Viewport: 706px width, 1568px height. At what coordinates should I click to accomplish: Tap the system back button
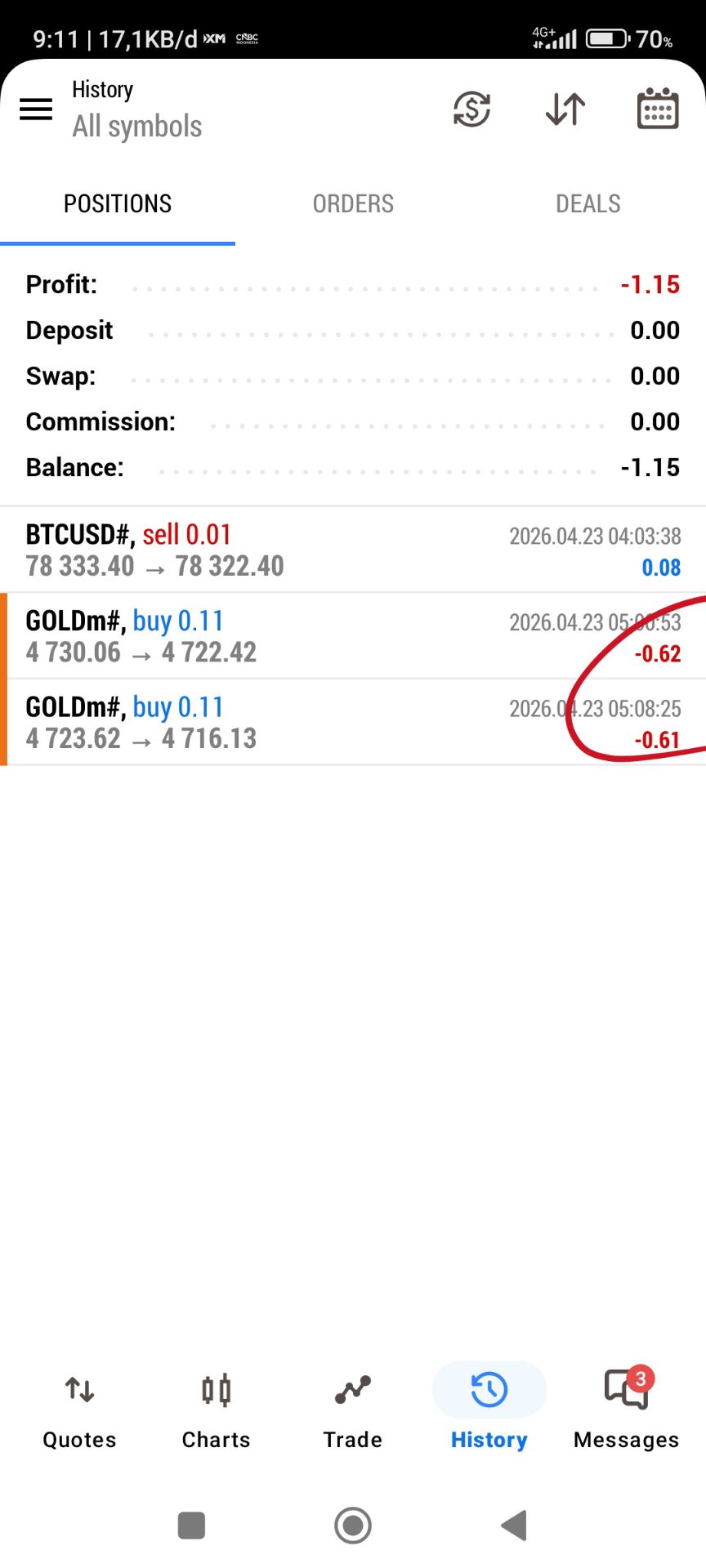514,1525
